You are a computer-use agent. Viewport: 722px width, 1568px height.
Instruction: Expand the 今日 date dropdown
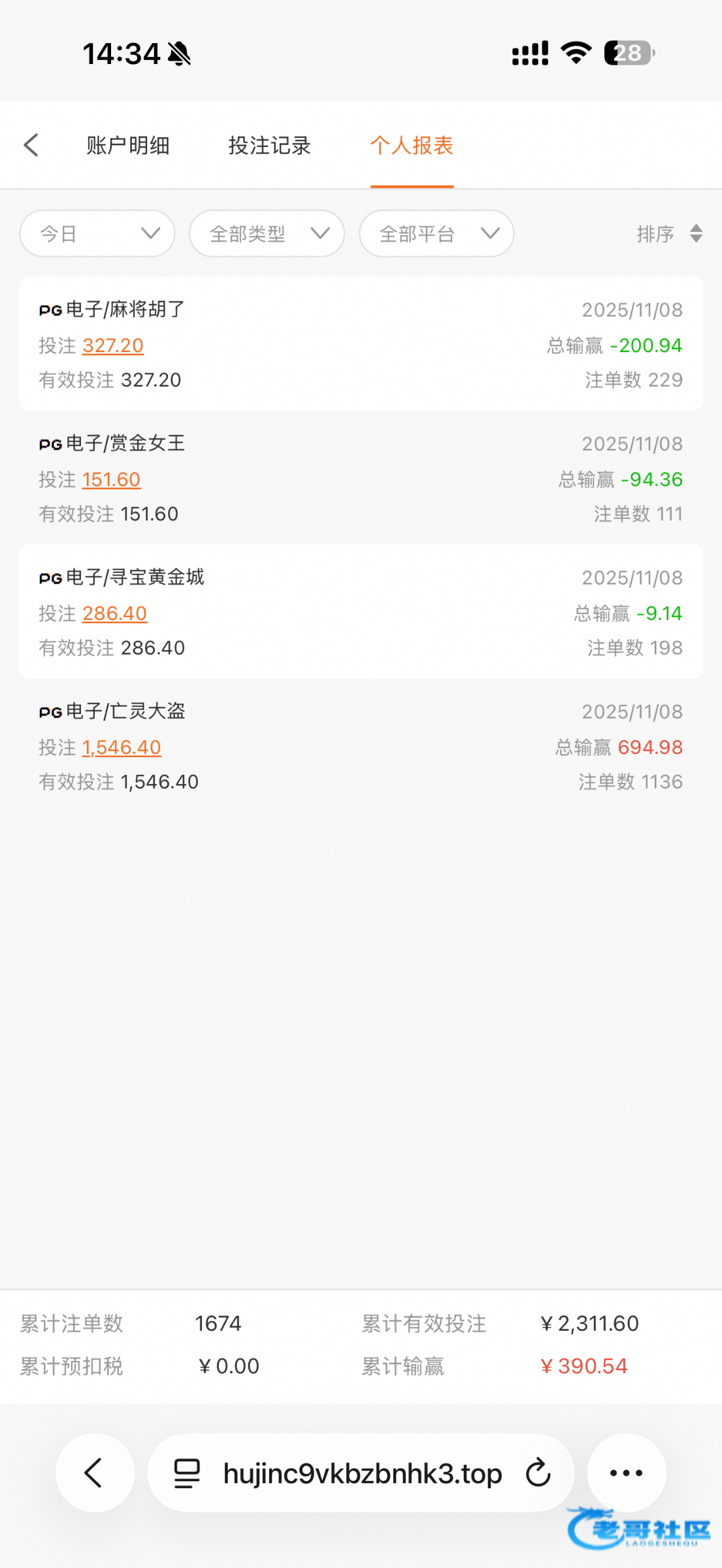pos(97,233)
